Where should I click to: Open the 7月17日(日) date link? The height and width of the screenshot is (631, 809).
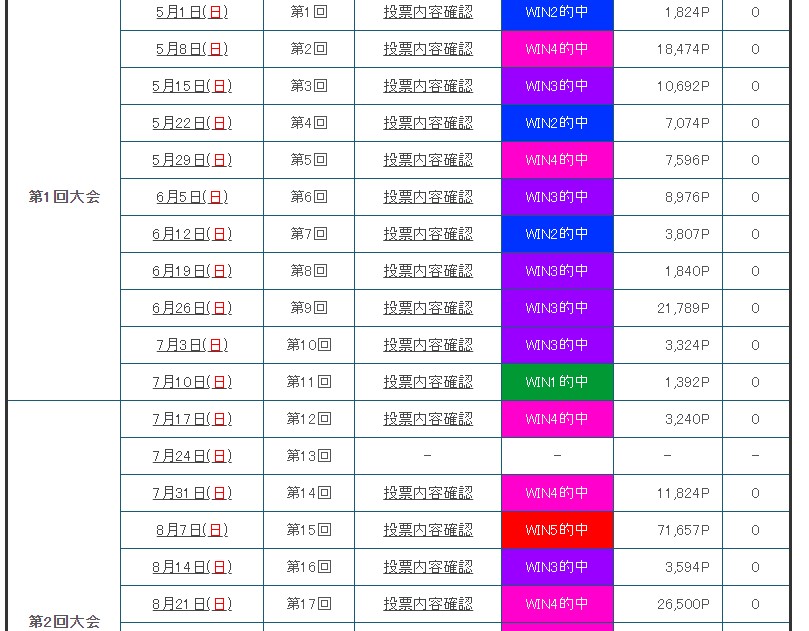192,419
